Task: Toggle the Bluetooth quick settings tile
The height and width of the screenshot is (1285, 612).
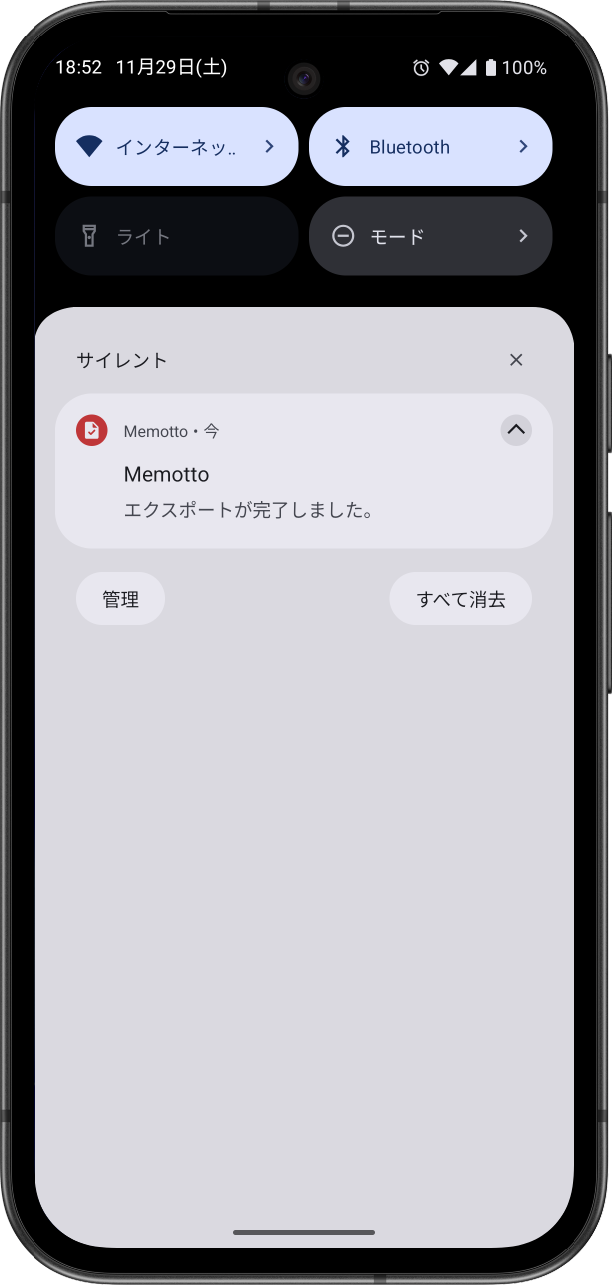Action: click(x=410, y=147)
